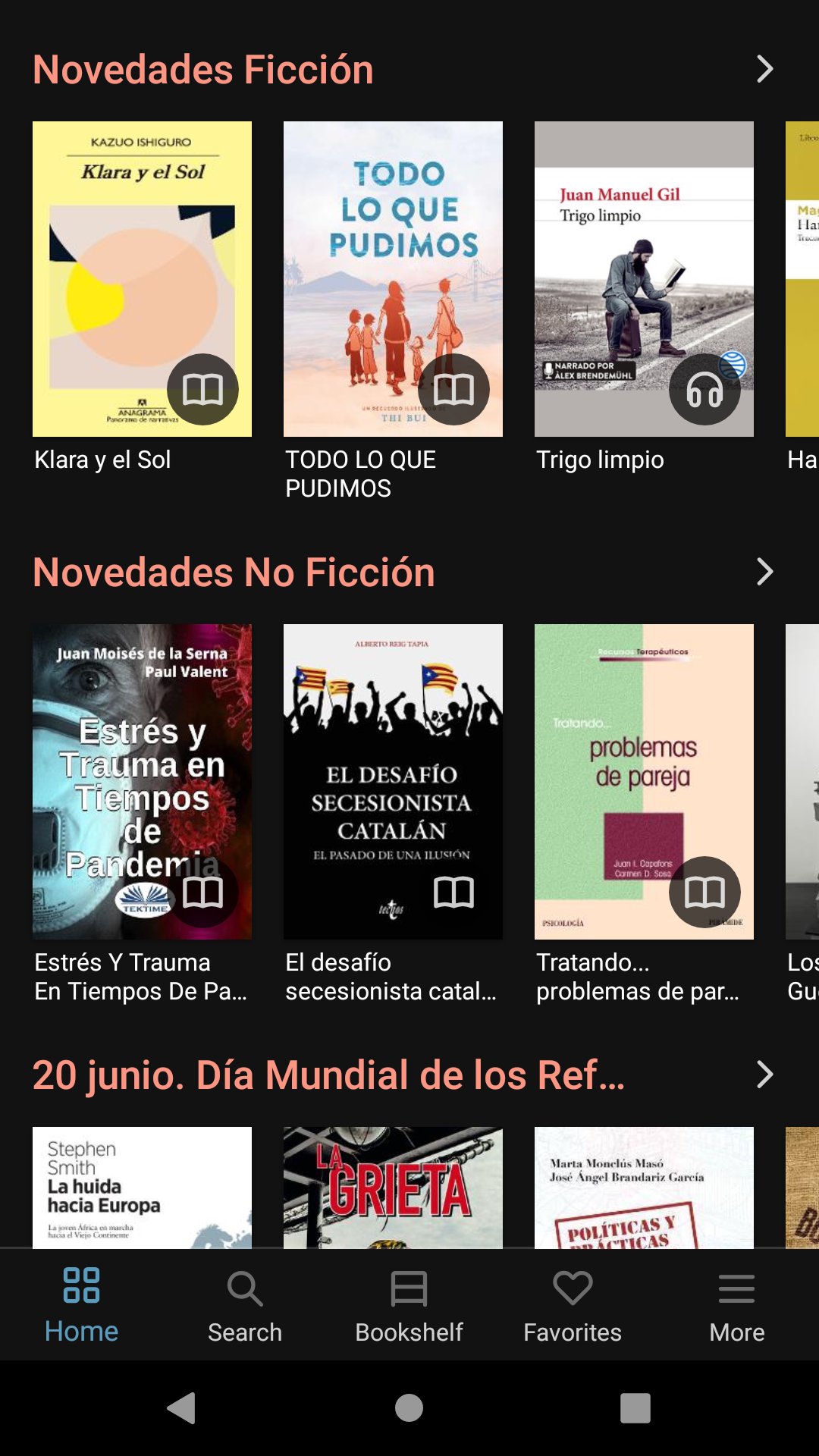Tap the system home button
819x1456 pixels.
click(409, 1408)
